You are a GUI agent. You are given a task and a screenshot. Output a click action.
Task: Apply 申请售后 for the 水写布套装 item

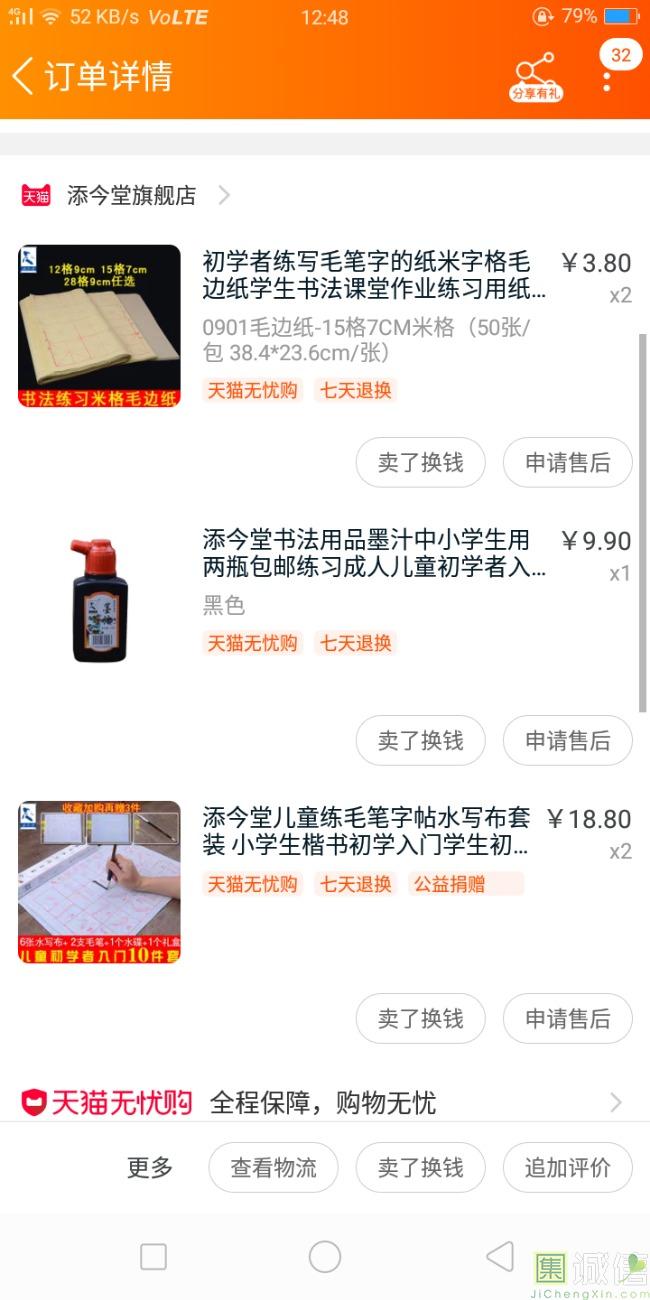567,1019
